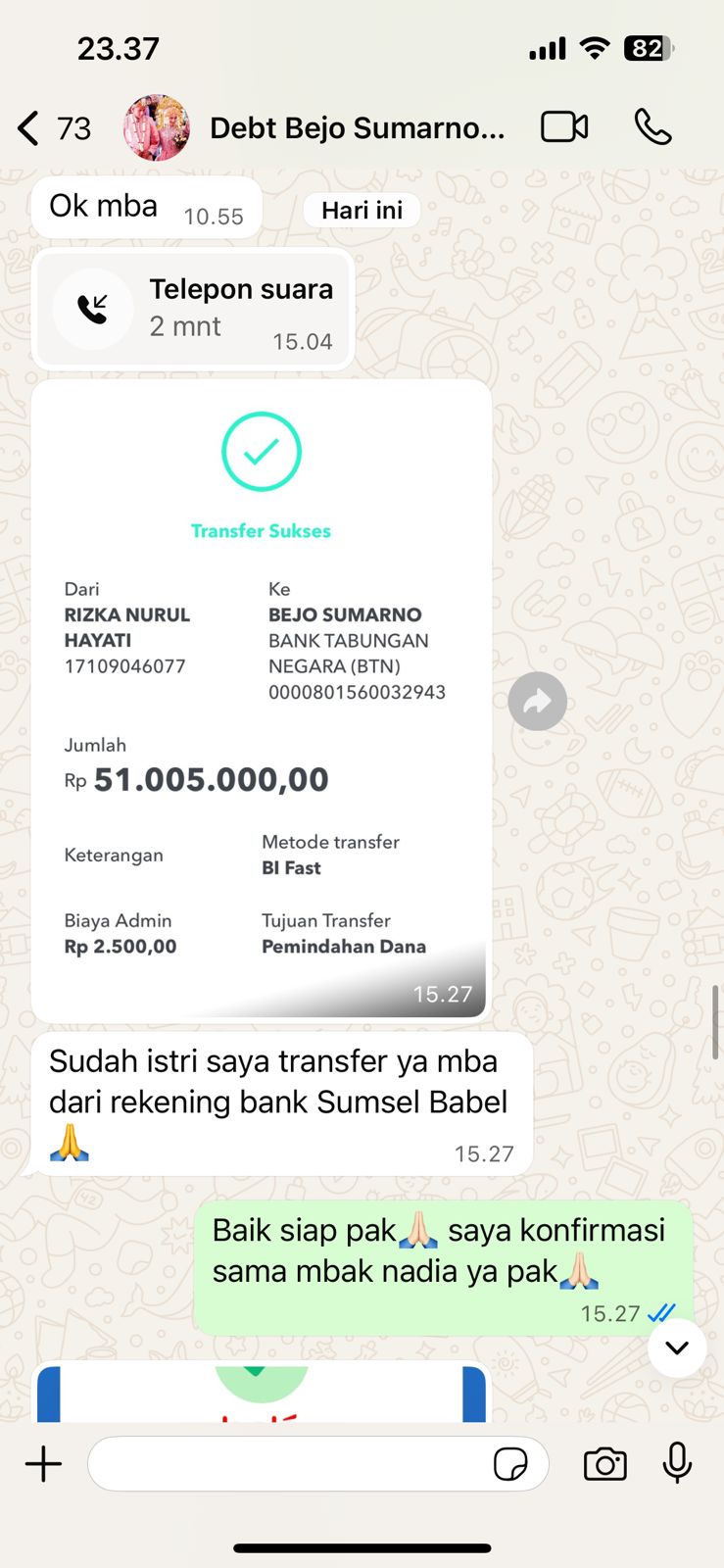The width and height of the screenshot is (724, 1568).
Task: Start a video call with Bejo Sumarno
Action: pyautogui.click(x=564, y=126)
